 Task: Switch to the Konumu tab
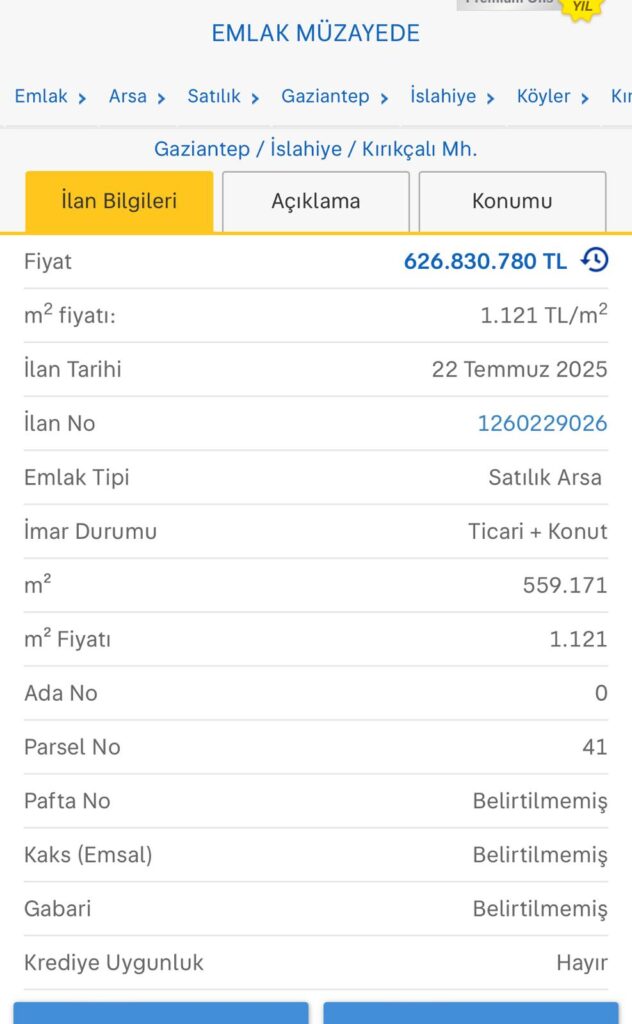pos(512,201)
